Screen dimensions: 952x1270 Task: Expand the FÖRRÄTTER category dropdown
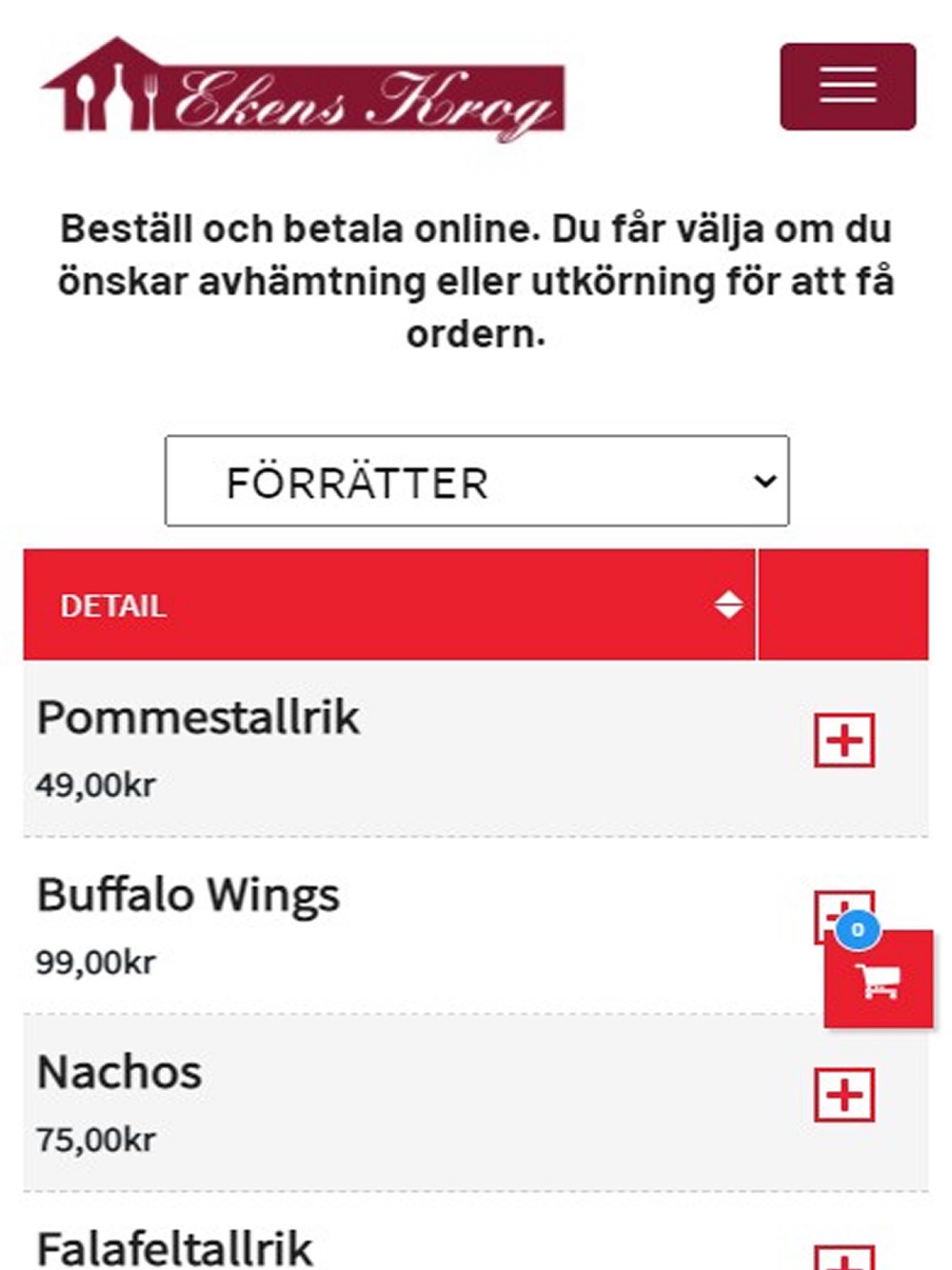click(476, 482)
